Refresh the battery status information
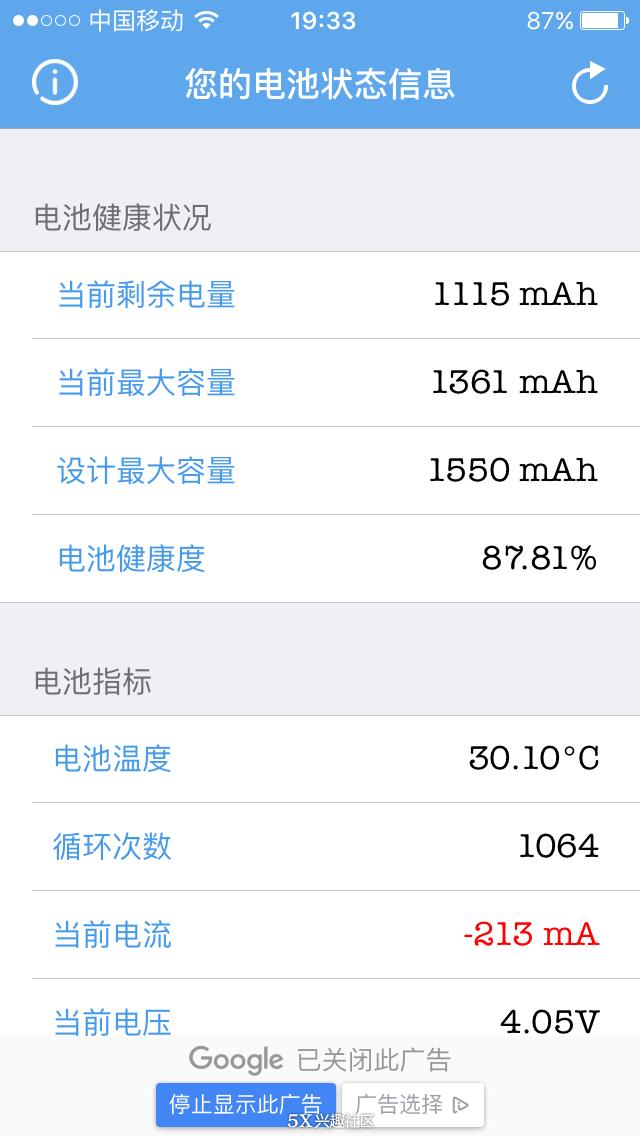This screenshot has height=1136, width=640. 590,84
